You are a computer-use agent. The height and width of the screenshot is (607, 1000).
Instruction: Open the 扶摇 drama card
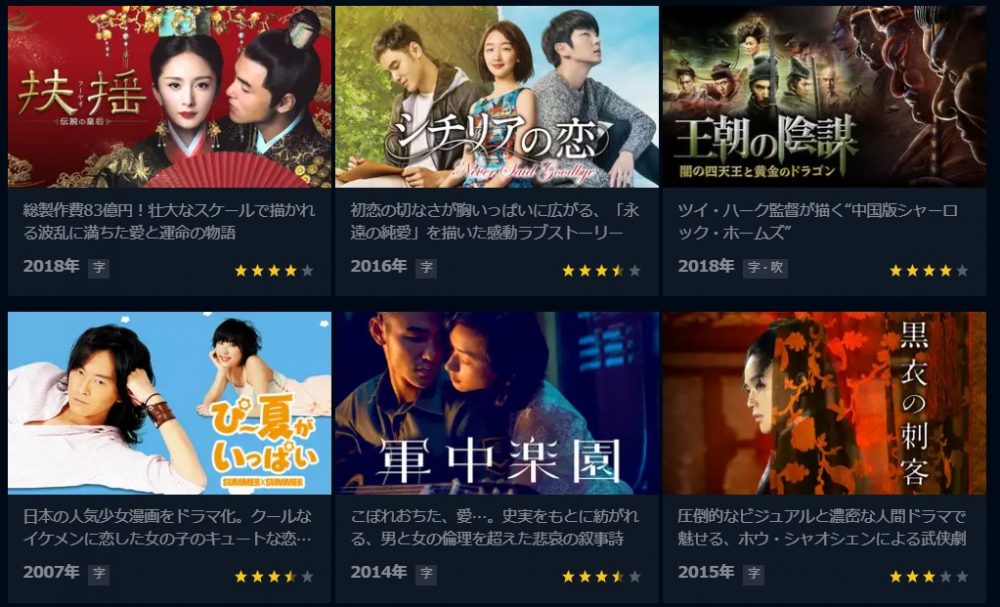[x=169, y=98]
